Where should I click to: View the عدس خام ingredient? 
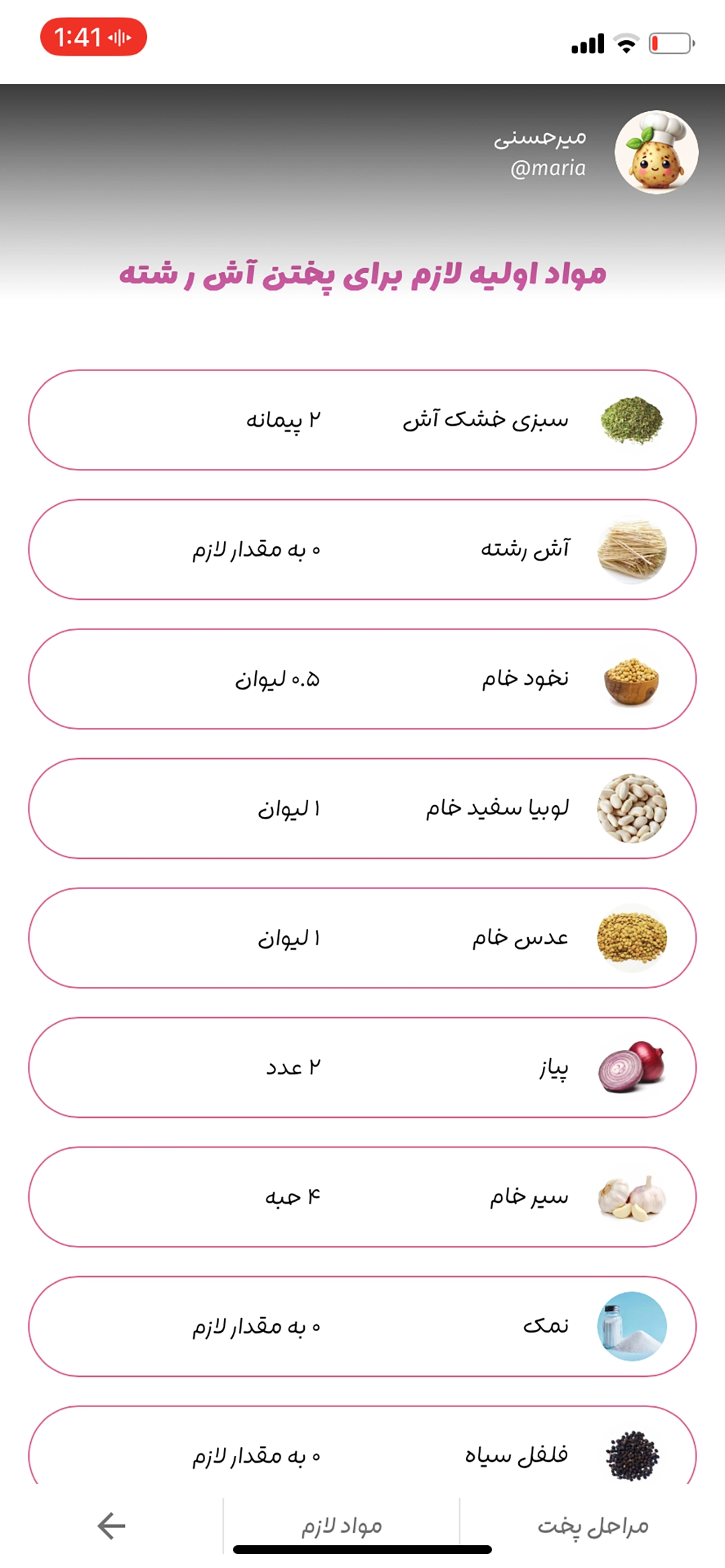click(362, 938)
